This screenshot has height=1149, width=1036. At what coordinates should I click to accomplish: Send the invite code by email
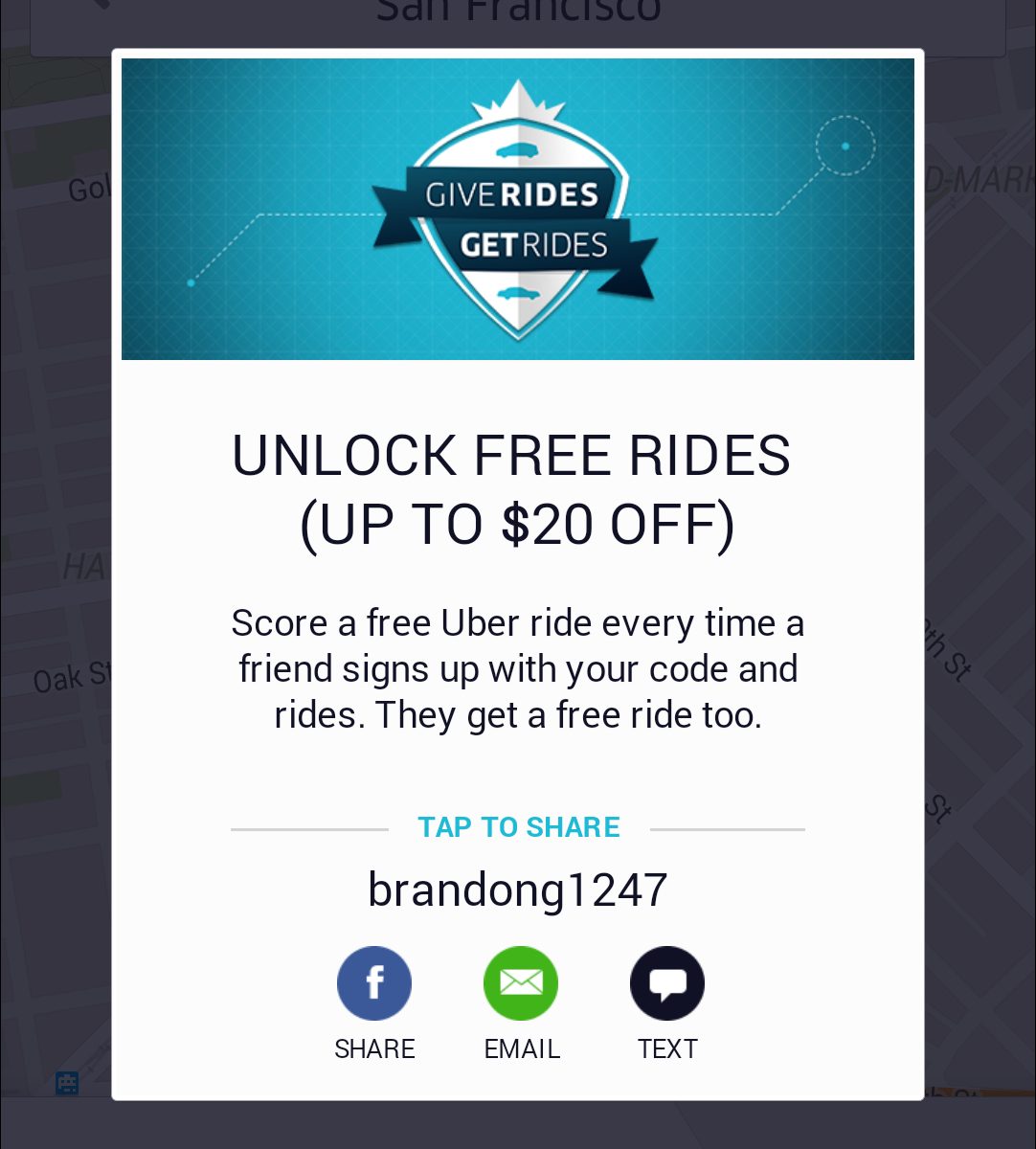point(521,983)
